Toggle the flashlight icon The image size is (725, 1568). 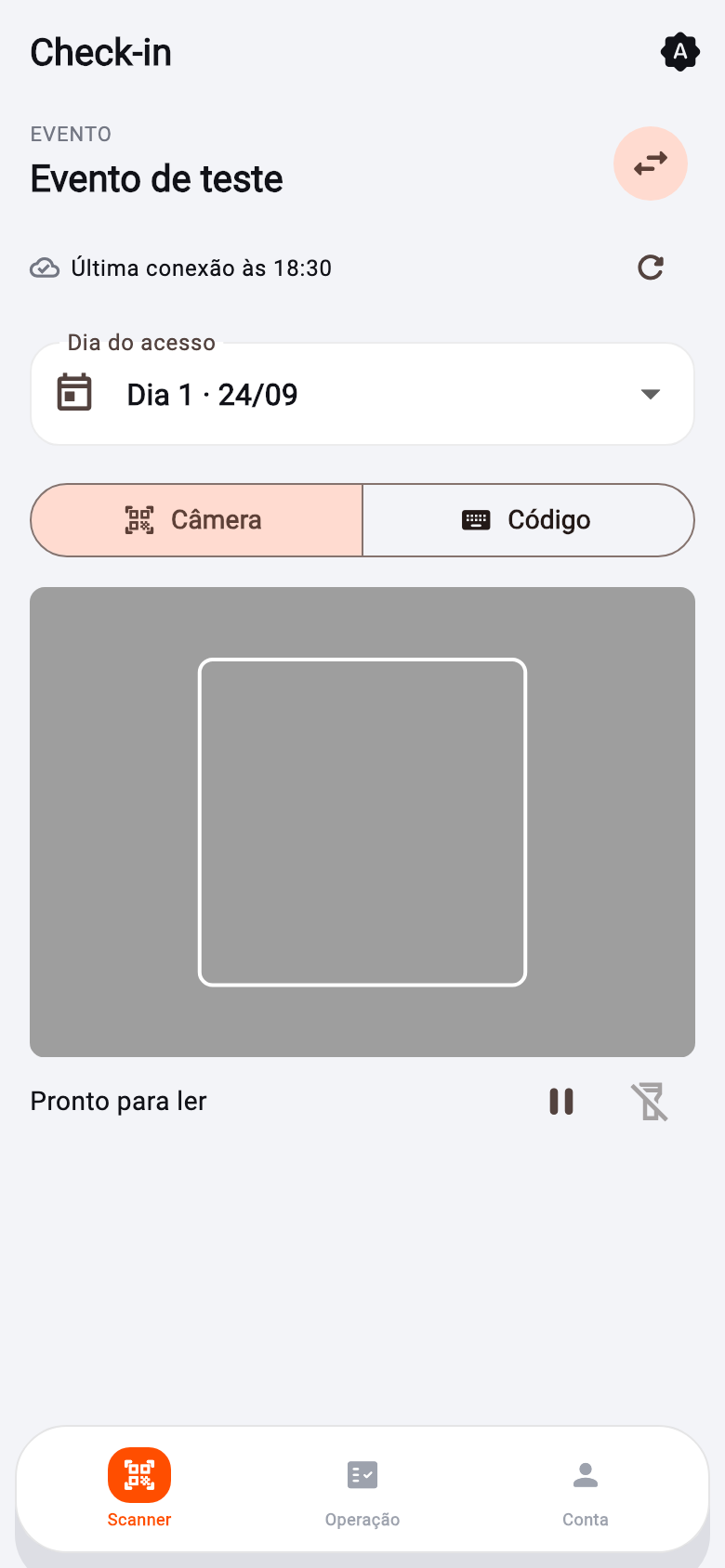click(651, 1102)
